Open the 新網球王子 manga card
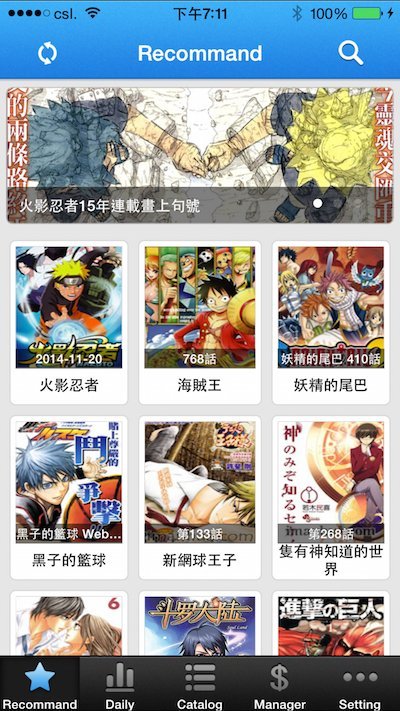400x711 pixels. pos(200,497)
